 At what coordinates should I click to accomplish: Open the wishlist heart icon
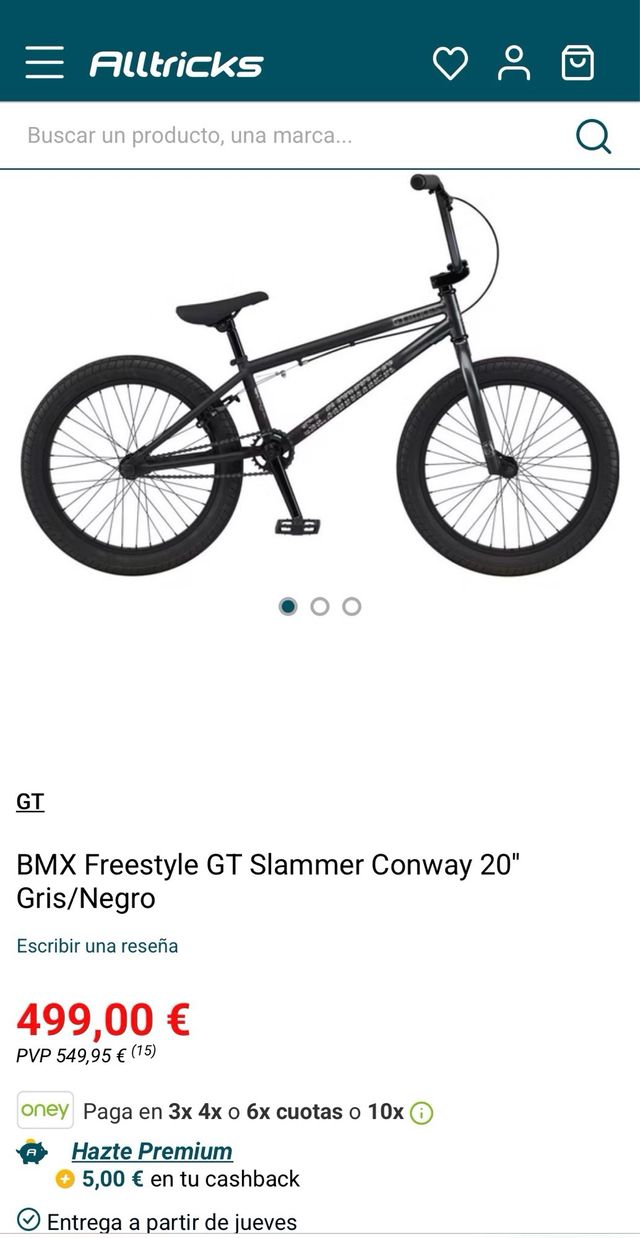tap(450, 63)
